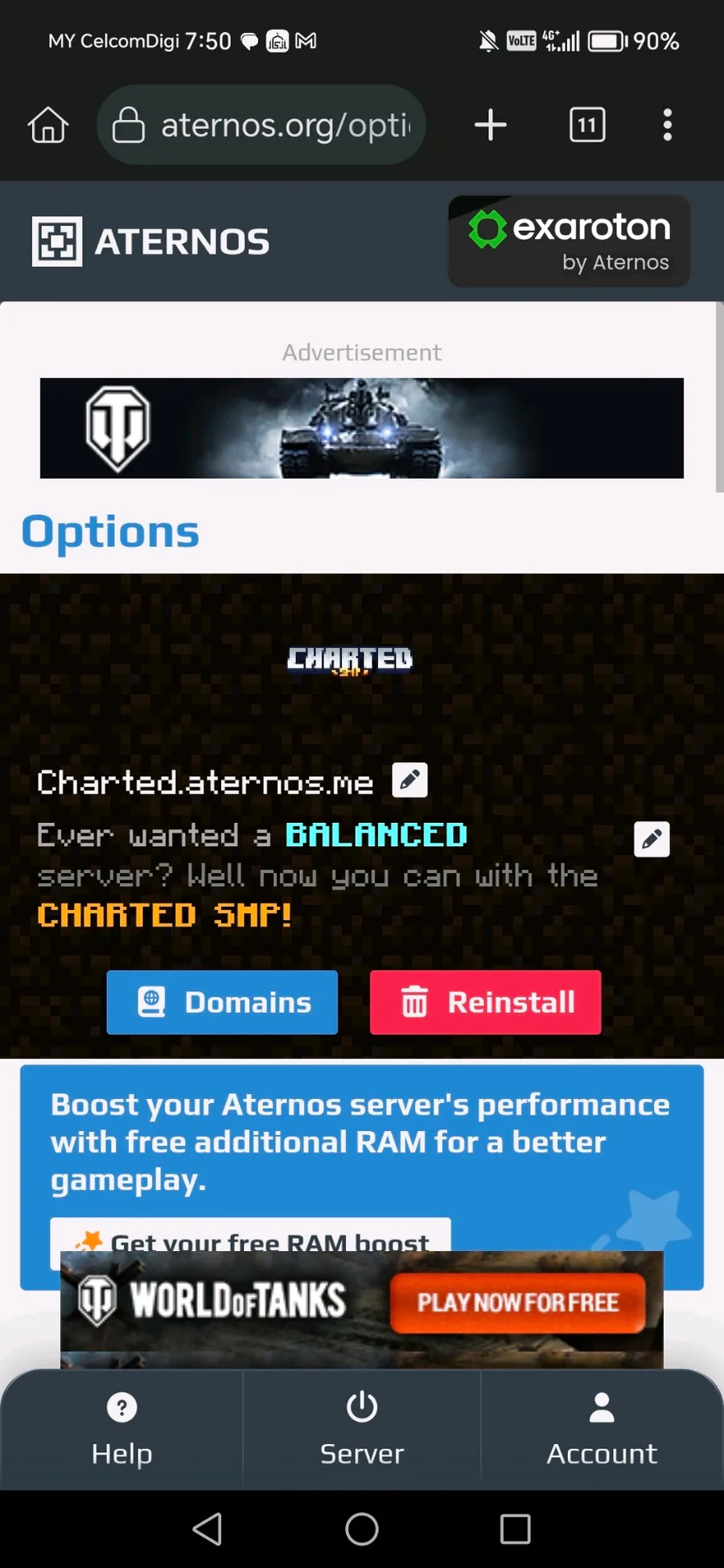Tap Play Now For Free ad button

pos(517,1303)
